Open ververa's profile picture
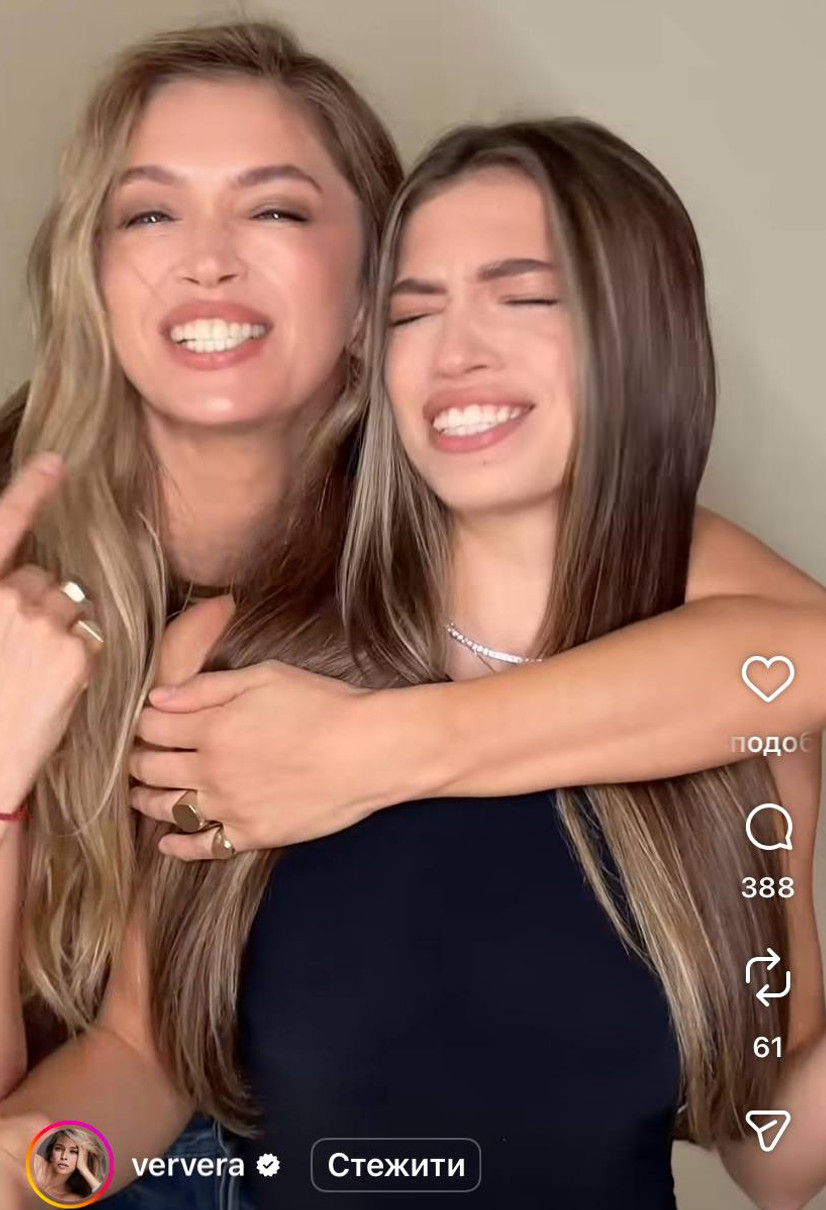This screenshot has height=1210, width=826. click(x=69, y=1163)
